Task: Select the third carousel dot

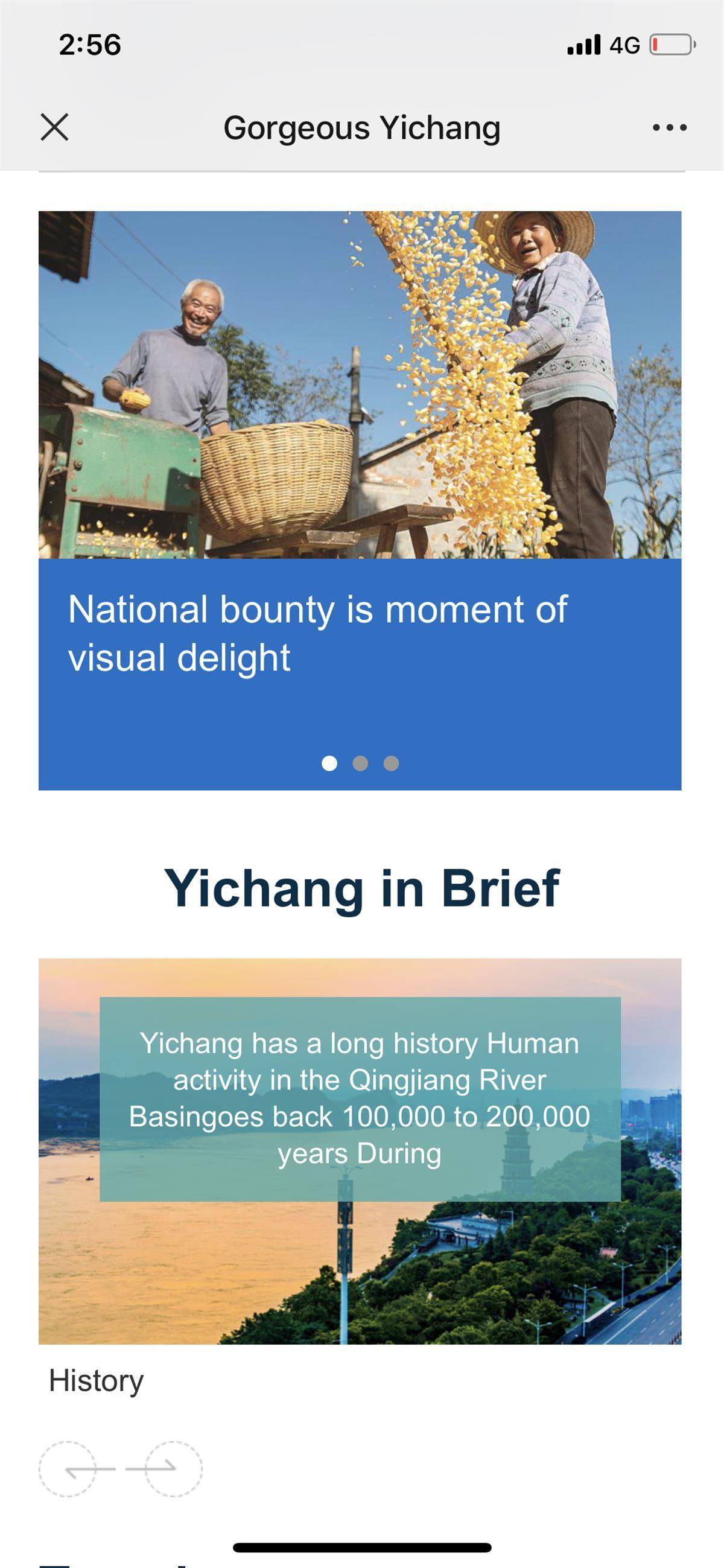Action: click(391, 762)
